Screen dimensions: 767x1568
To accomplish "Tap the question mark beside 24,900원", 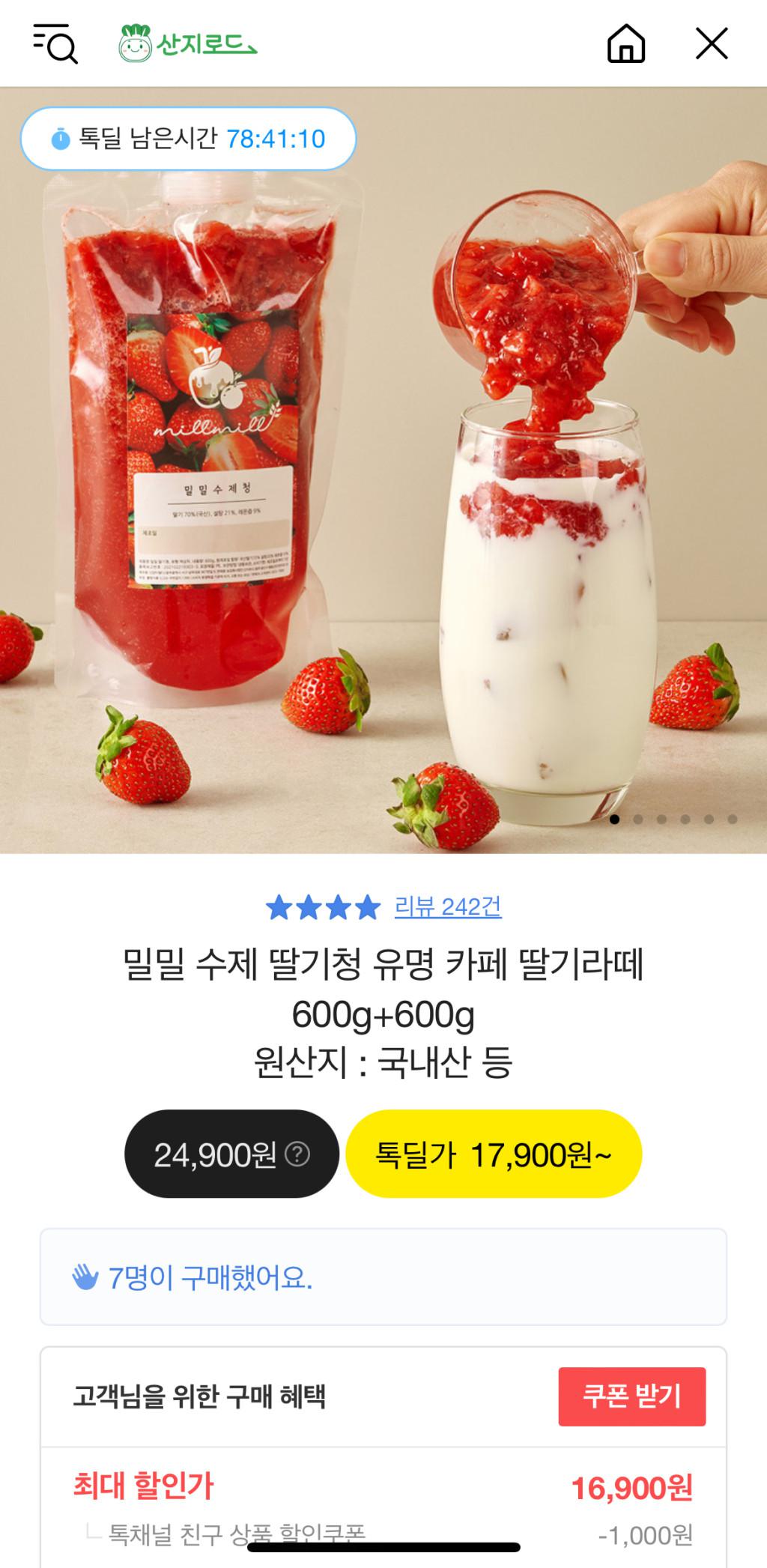I will tap(298, 1154).
